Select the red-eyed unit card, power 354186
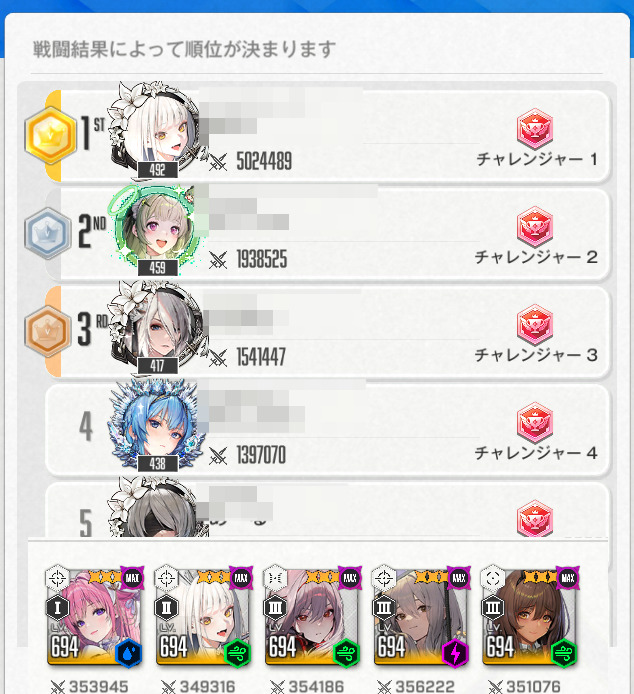The image size is (634, 694). pos(313,616)
